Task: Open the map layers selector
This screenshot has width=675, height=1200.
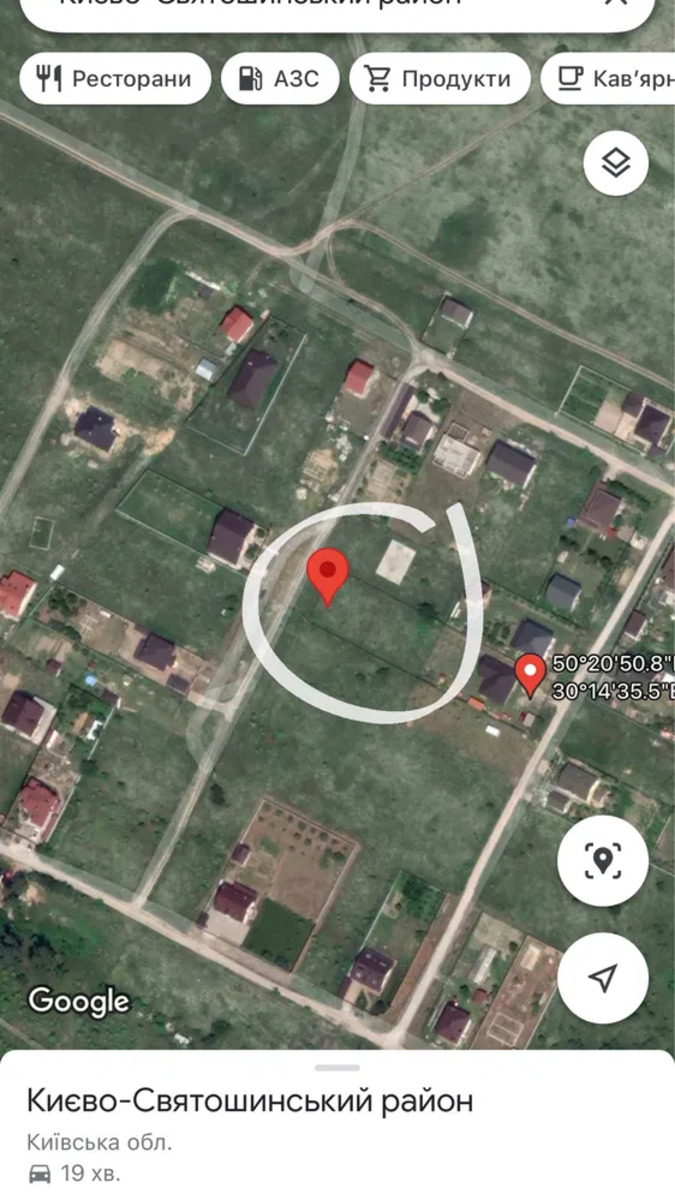Action: pos(616,162)
